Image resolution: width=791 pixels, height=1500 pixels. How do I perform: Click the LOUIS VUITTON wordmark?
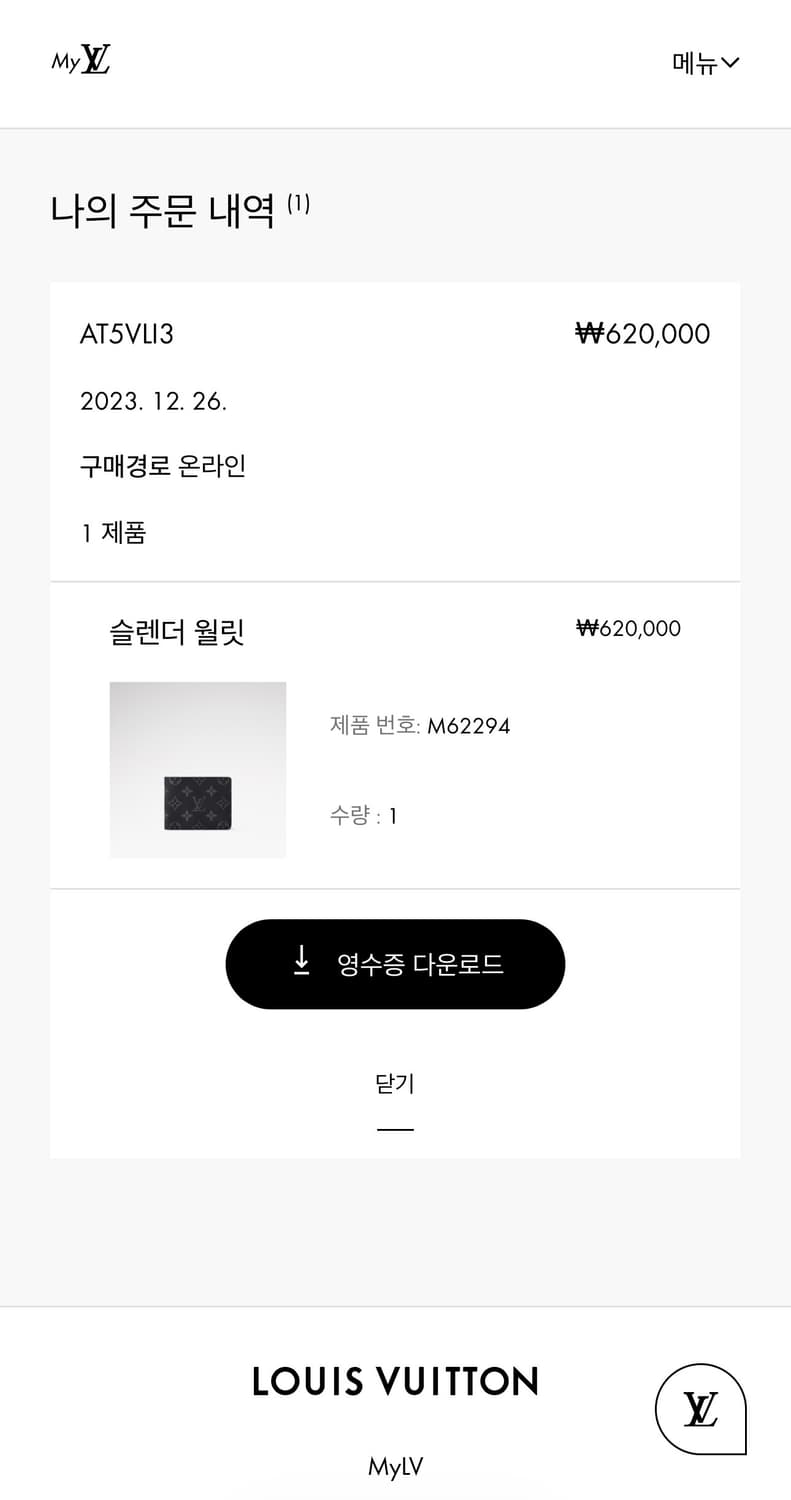pyautogui.click(x=395, y=1381)
